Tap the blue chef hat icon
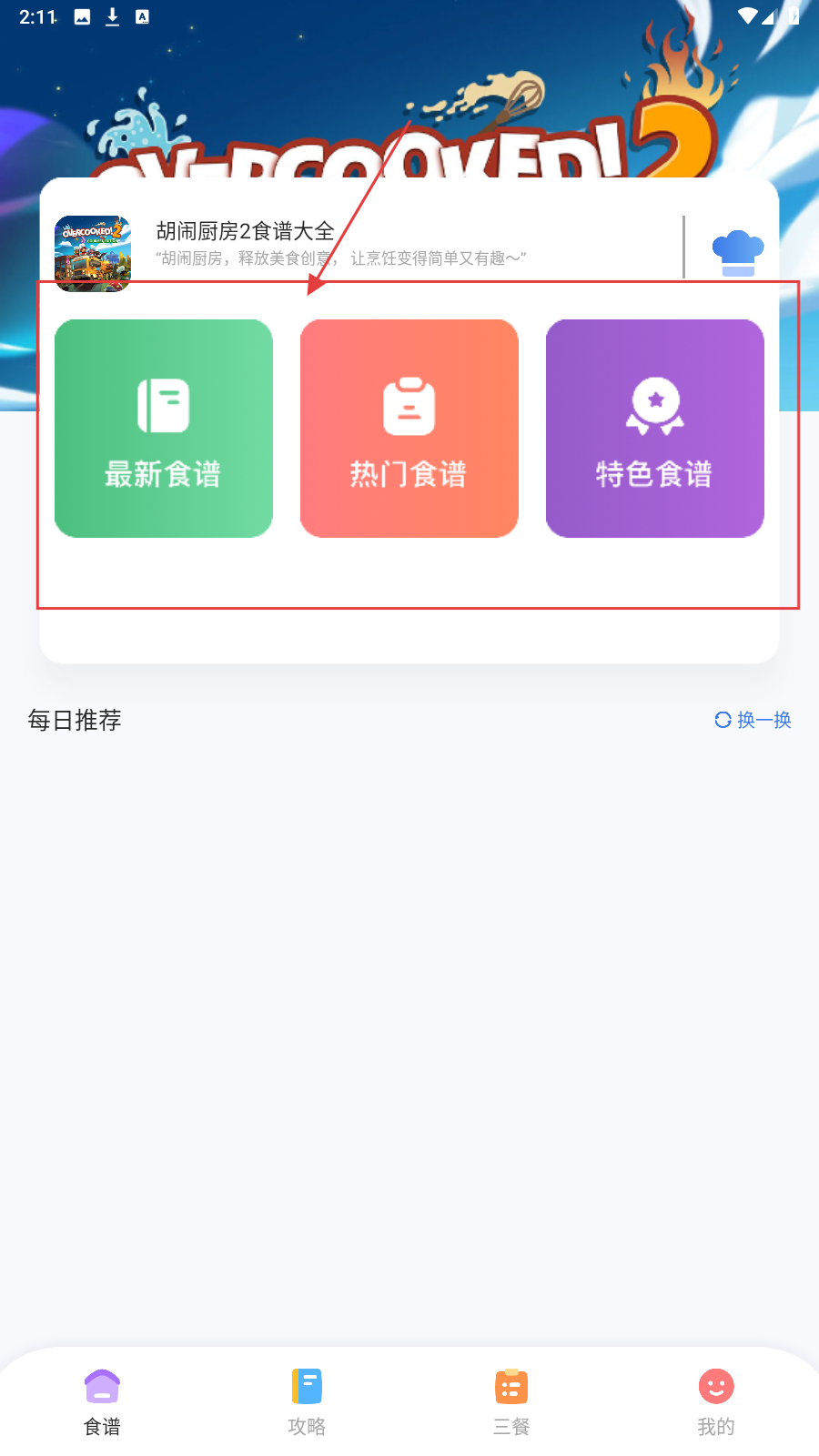The image size is (819, 1456). (737, 253)
